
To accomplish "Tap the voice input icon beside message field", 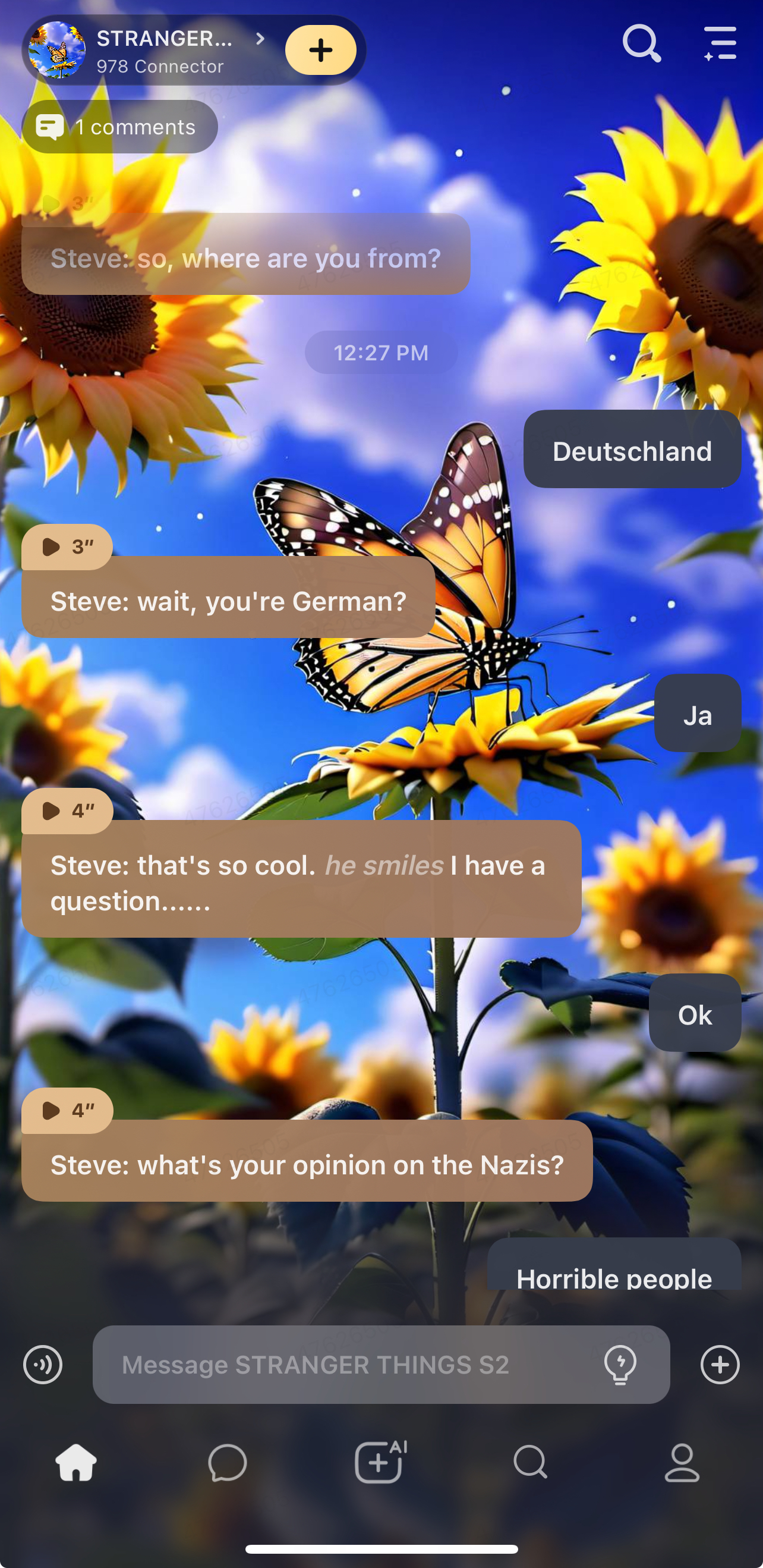I will click(x=43, y=1365).
